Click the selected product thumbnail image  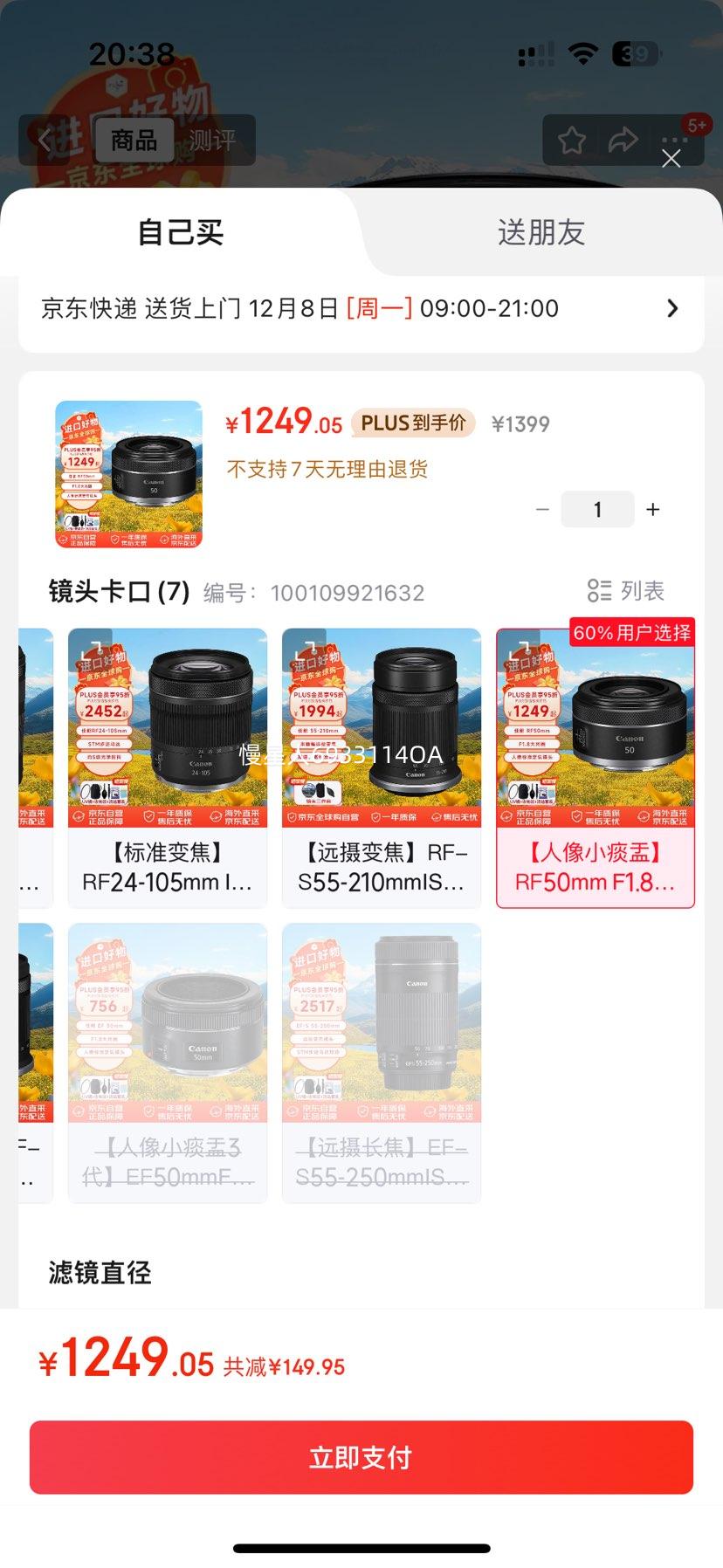(x=127, y=472)
